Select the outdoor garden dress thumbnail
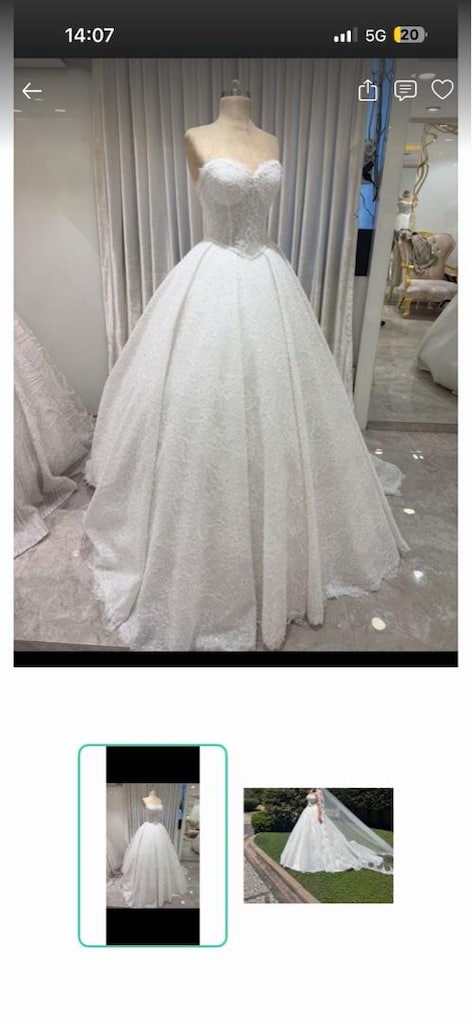Viewport: 472px width, 1024px height. click(x=319, y=845)
